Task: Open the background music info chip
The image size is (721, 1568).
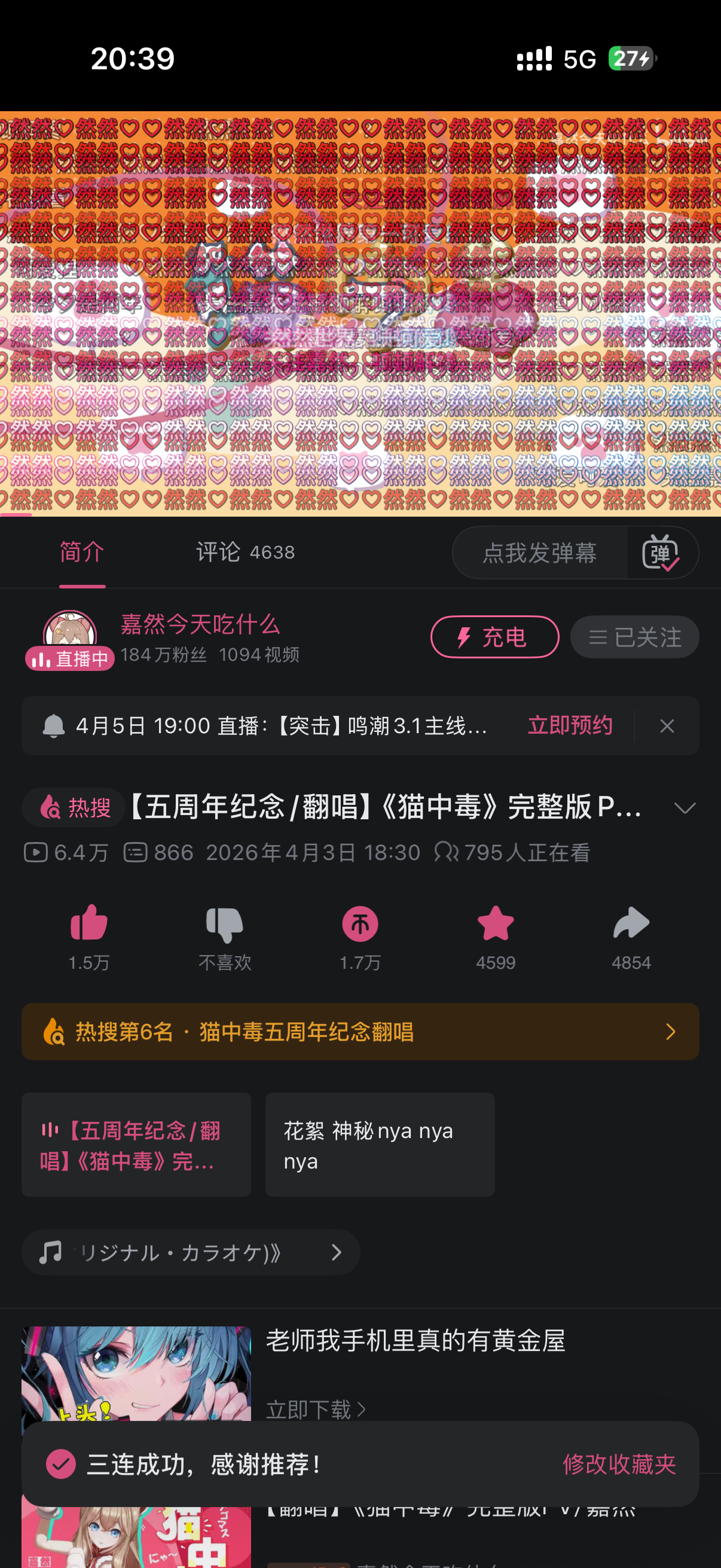Action: 191,1252
